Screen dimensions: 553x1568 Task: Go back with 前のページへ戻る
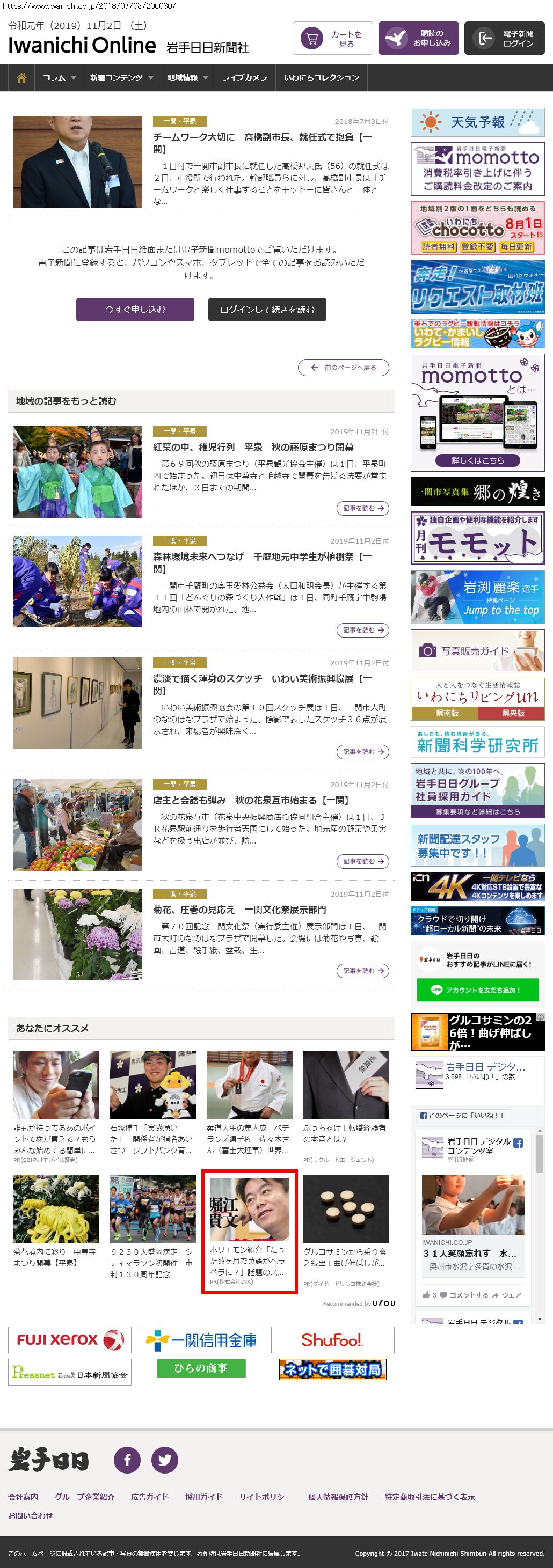pos(344,368)
